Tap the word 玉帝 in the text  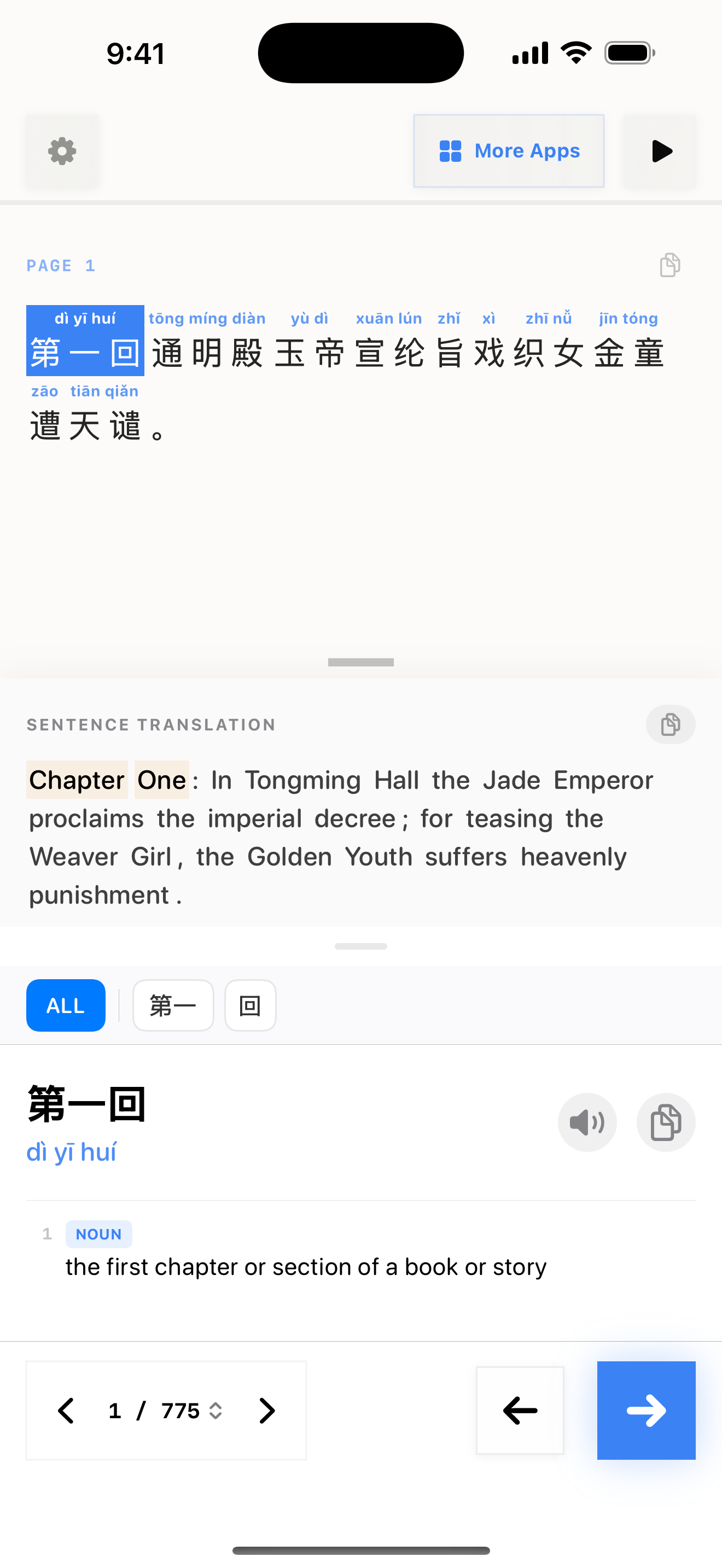point(309,352)
